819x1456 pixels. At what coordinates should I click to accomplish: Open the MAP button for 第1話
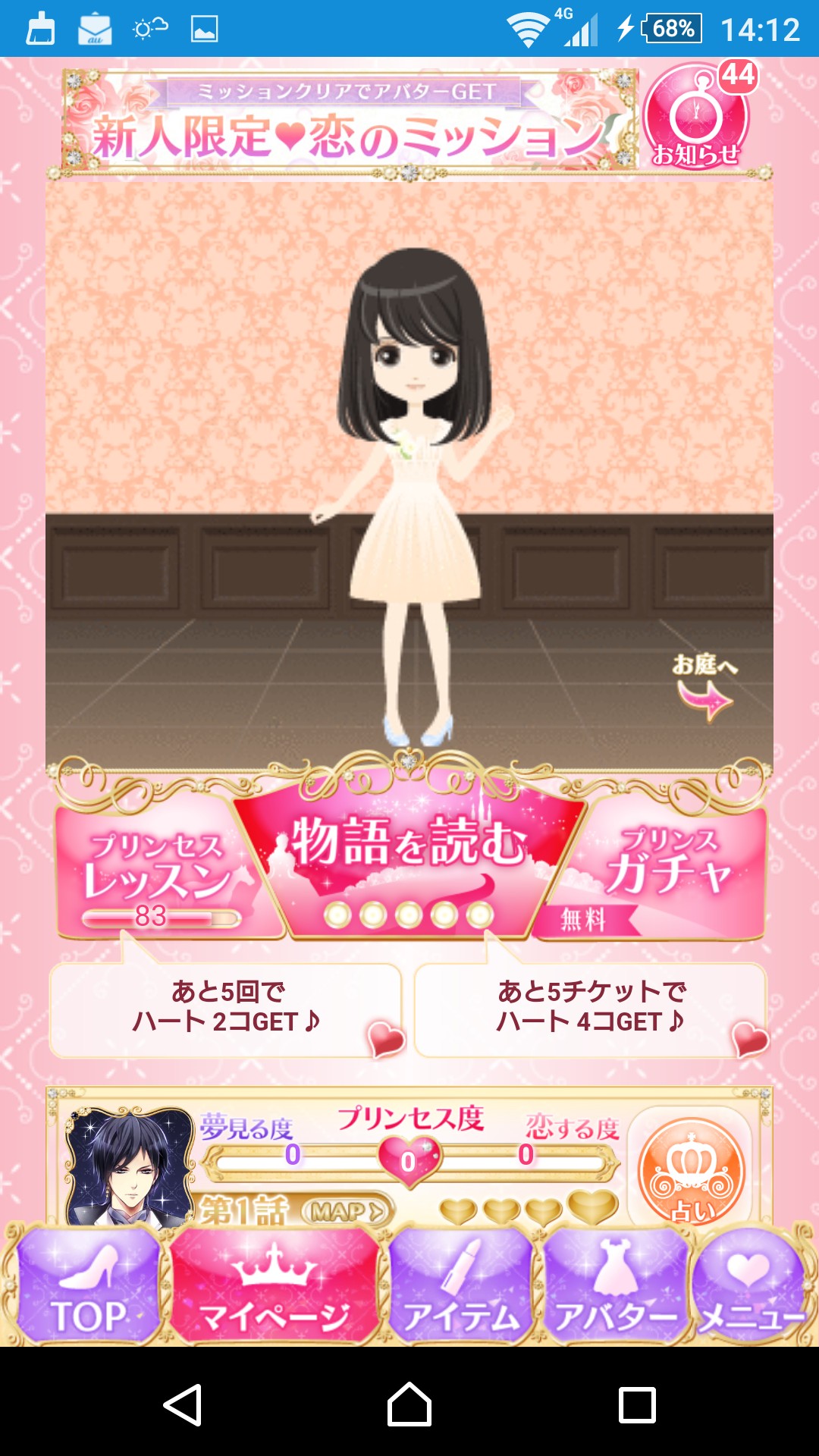tap(347, 1211)
